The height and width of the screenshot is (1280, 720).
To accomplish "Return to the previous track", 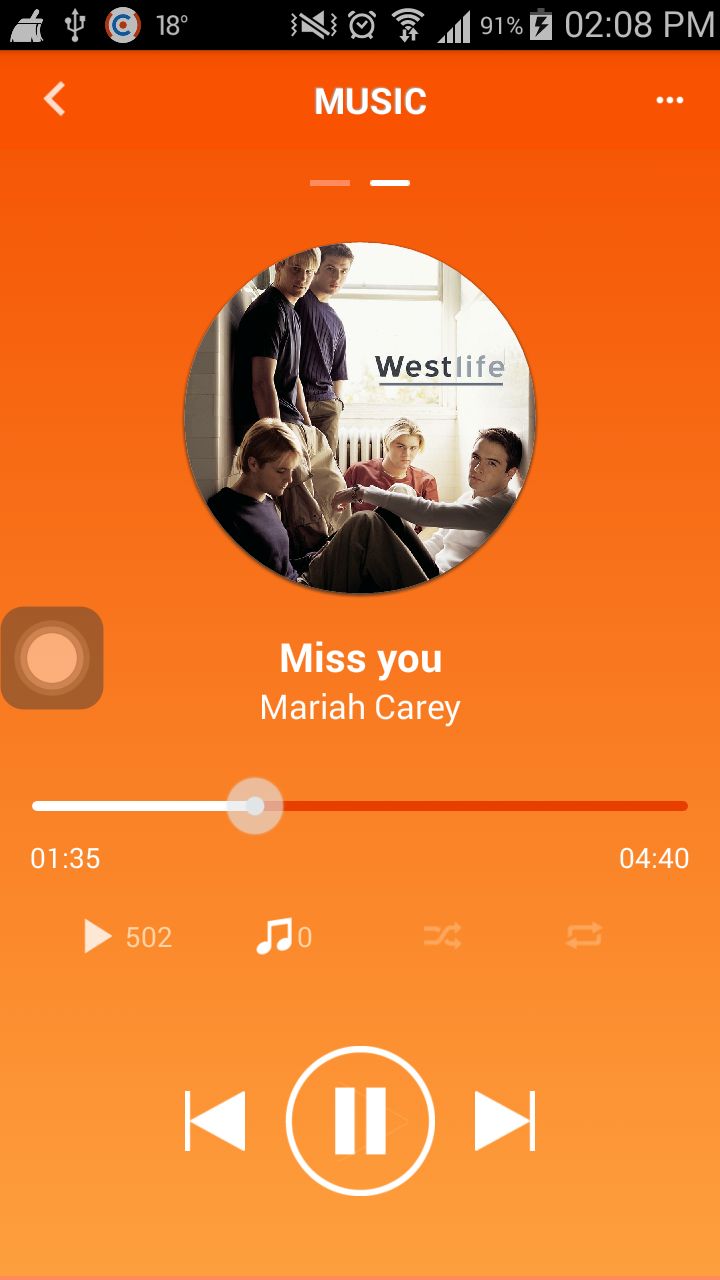I will click(216, 1120).
